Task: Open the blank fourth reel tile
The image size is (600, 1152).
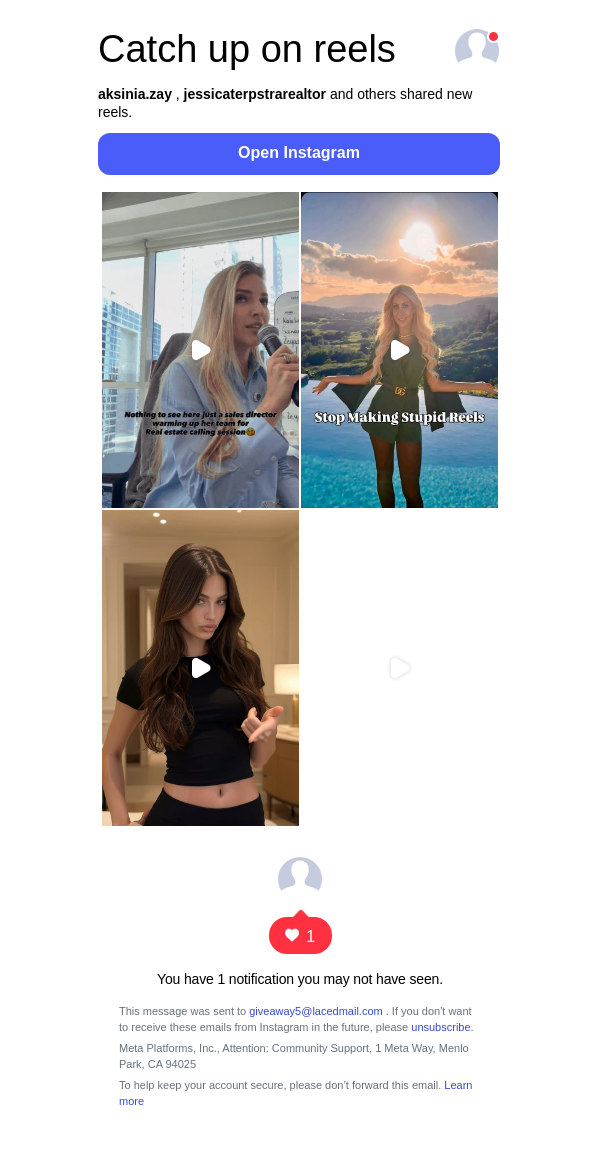Action: click(399, 668)
